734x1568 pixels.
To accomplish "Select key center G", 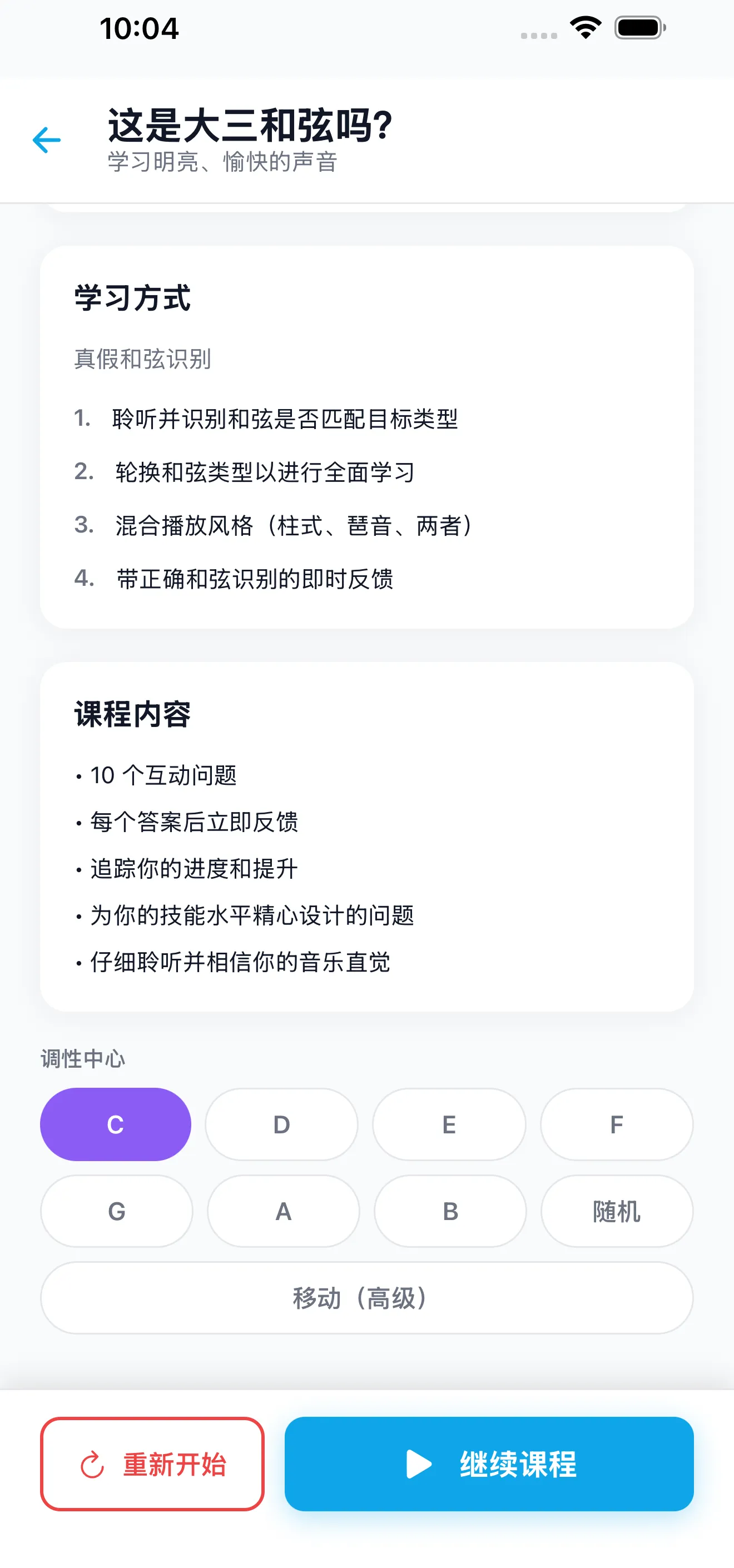I will coord(116,1211).
